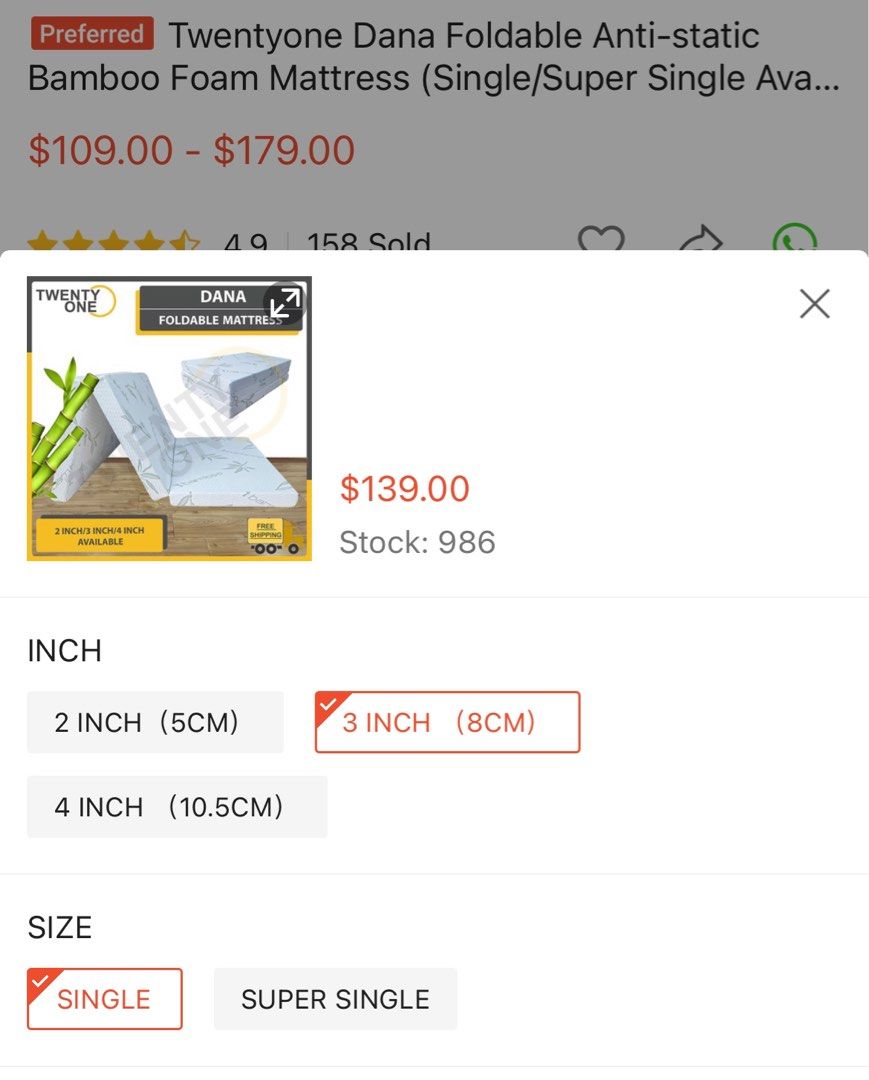Select the 2 INCH (5CM) option

point(155,722)
